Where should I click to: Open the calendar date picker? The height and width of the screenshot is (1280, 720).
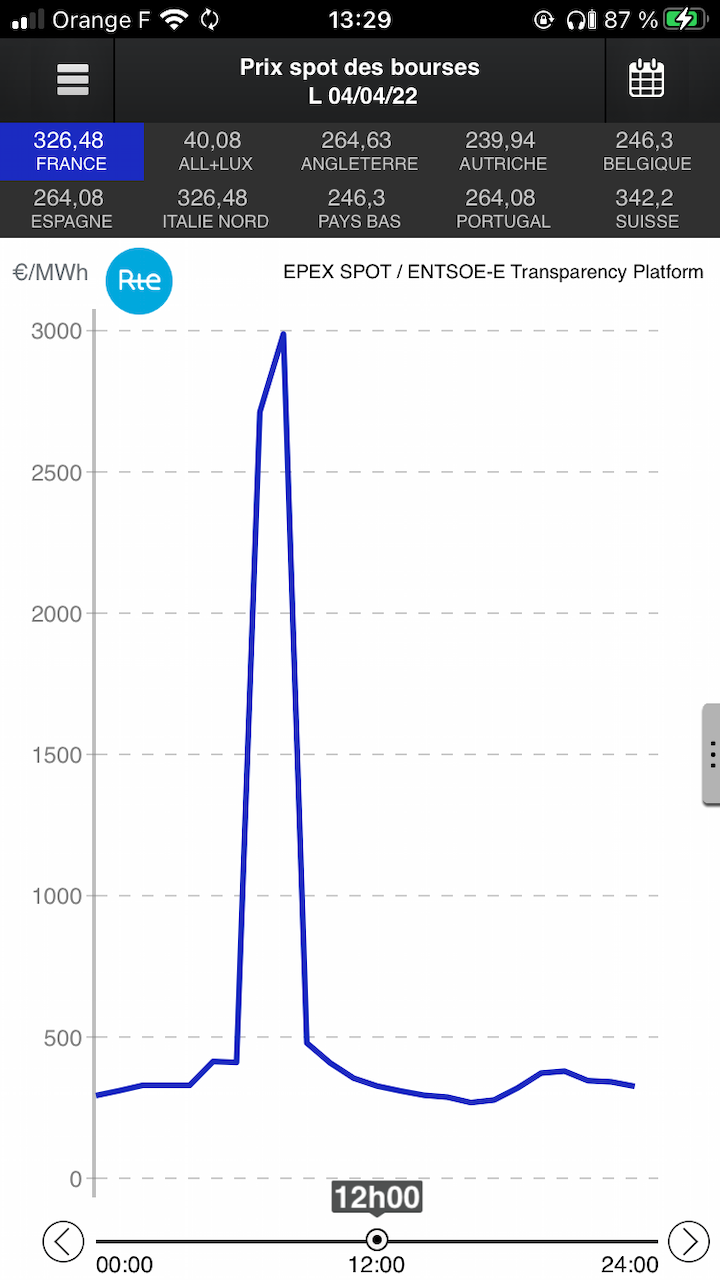click(647, 79)
